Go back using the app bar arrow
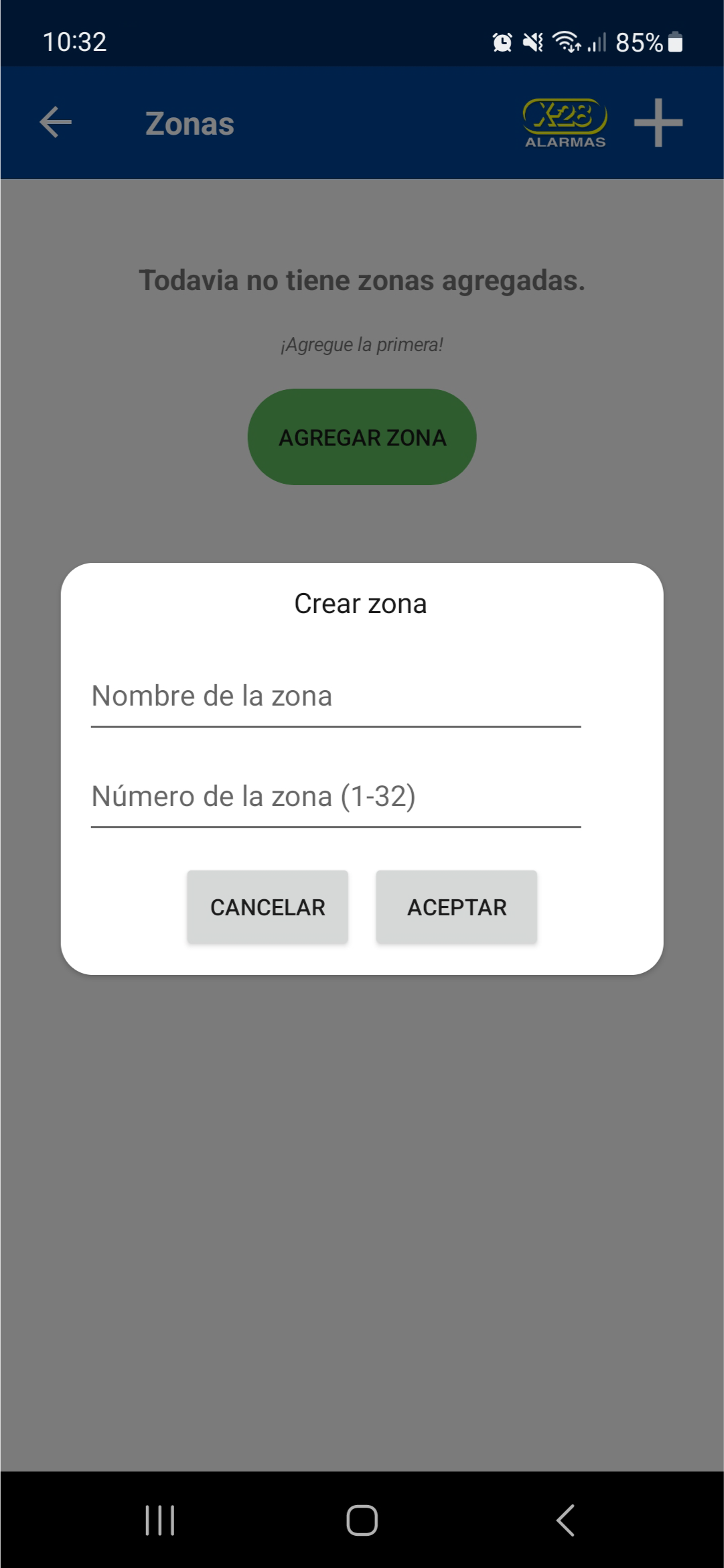This screenshot has height=1568, width=724. point(56,123)
